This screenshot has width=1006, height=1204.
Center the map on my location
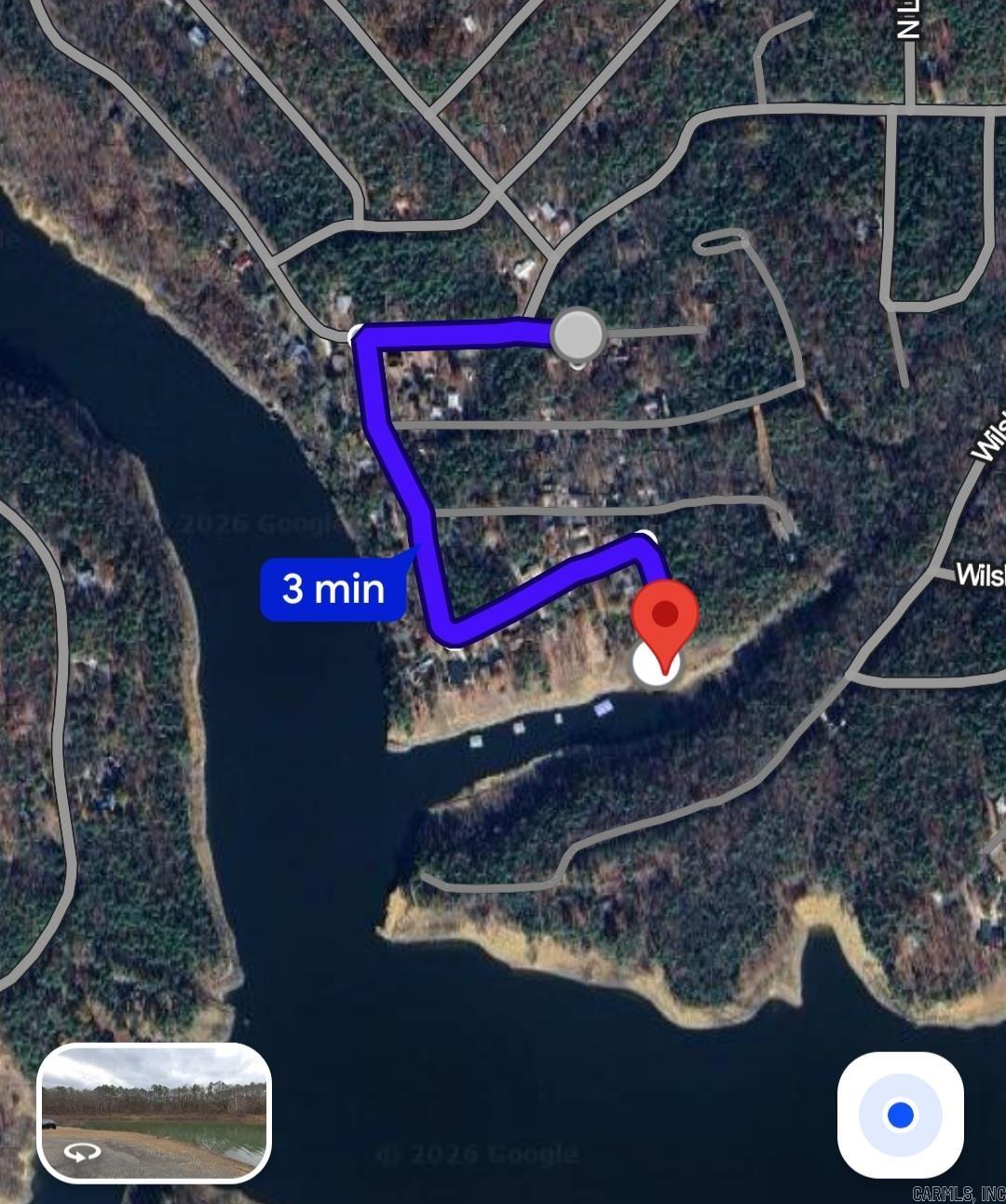coord(900,1115)
